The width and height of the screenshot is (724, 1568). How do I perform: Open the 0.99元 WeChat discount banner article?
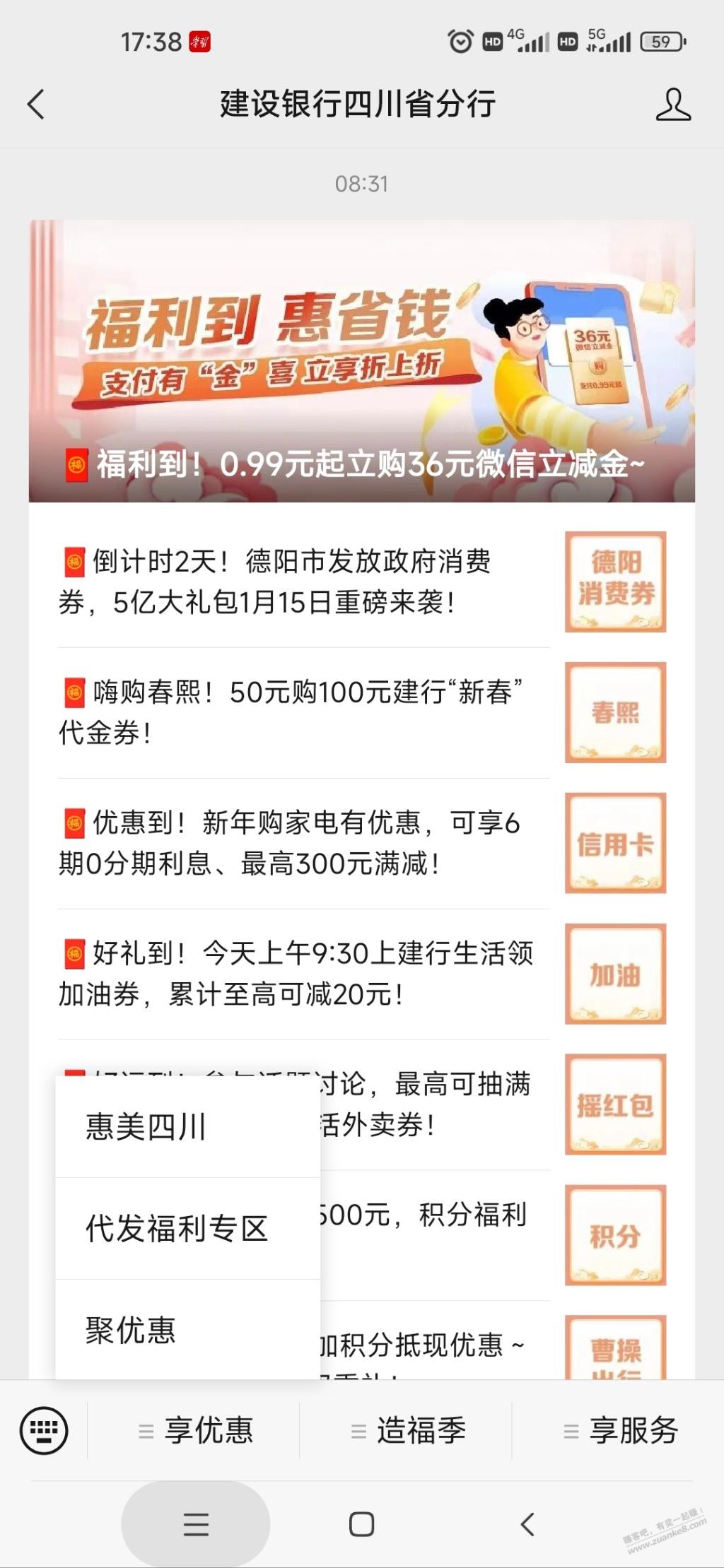point(361,361)
